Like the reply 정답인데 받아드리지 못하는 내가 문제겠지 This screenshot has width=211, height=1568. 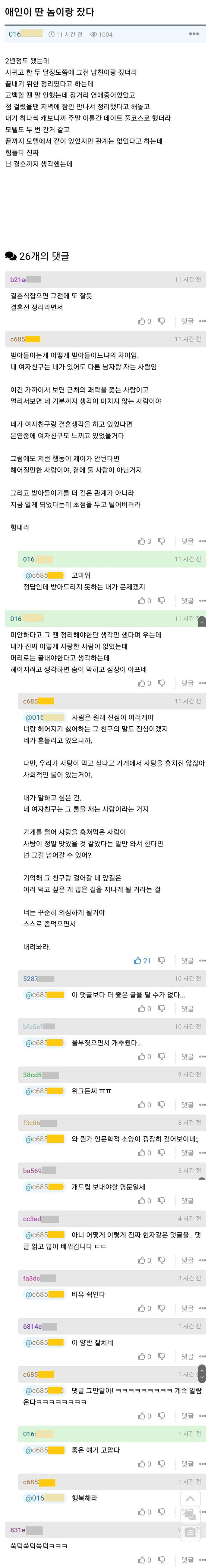(142, 600)
